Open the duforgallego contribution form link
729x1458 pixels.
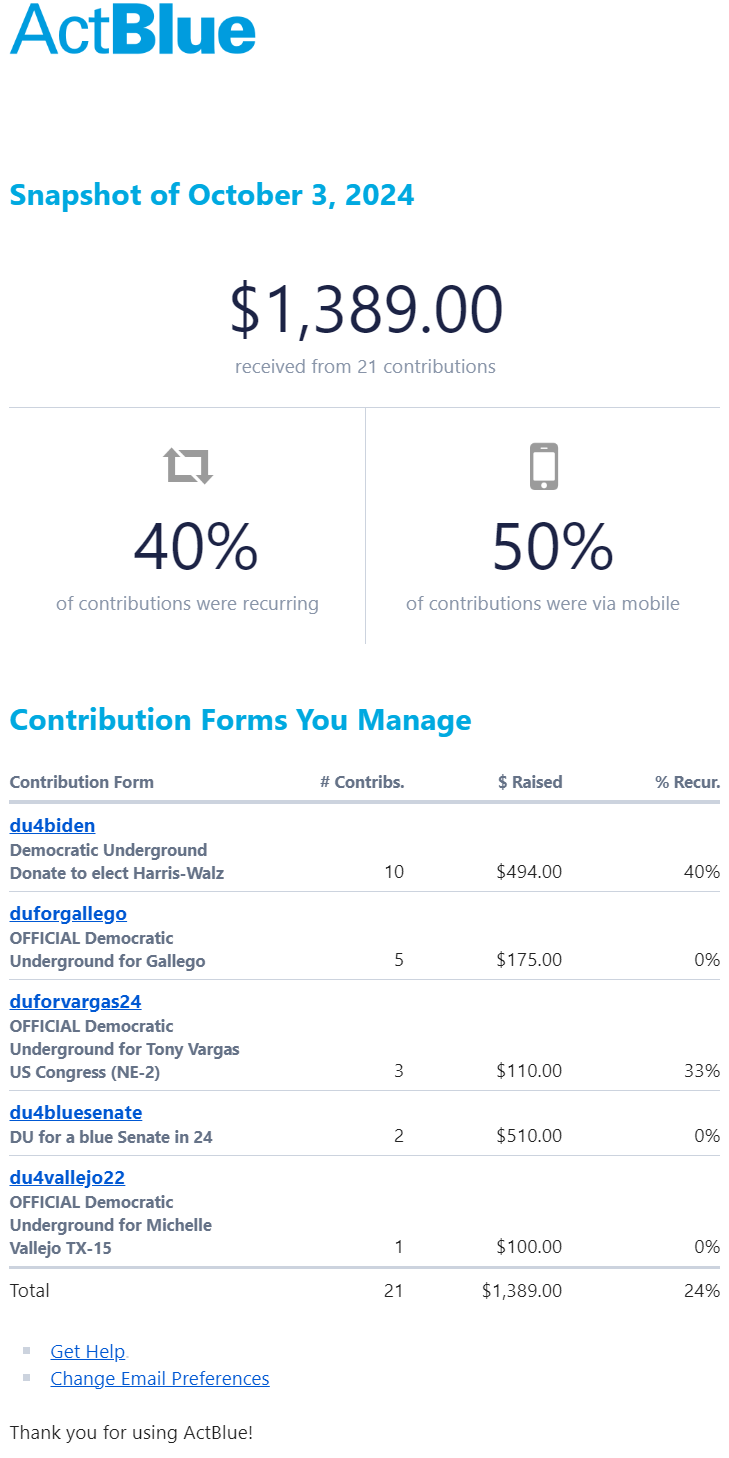pyautogui.click(x=68, y=913)
